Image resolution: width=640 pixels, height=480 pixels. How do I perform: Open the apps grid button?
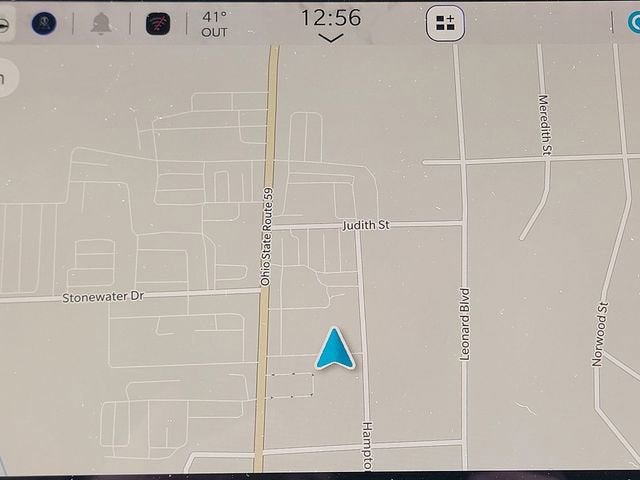[445, 23]
